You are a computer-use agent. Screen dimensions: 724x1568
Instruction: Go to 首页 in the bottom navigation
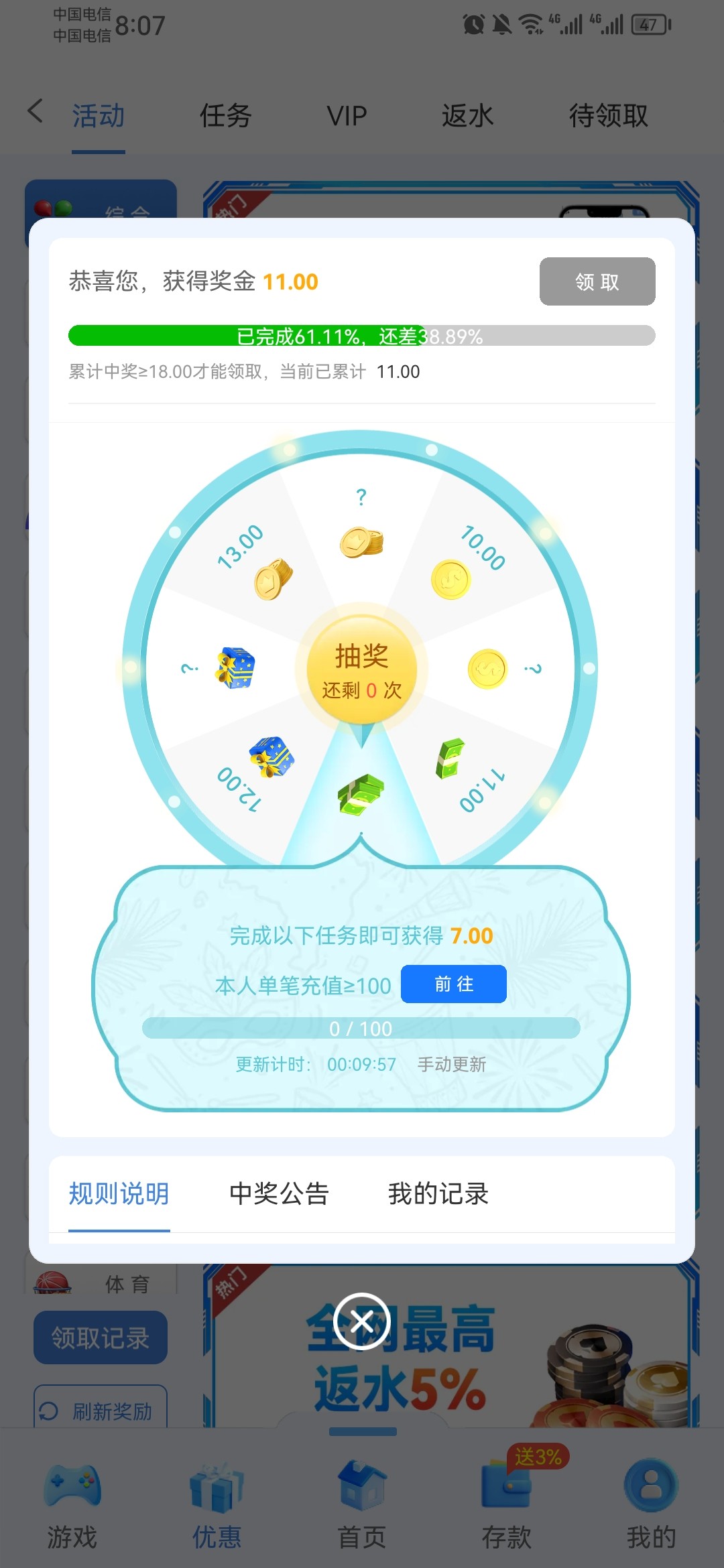[x=362, y=1501]
